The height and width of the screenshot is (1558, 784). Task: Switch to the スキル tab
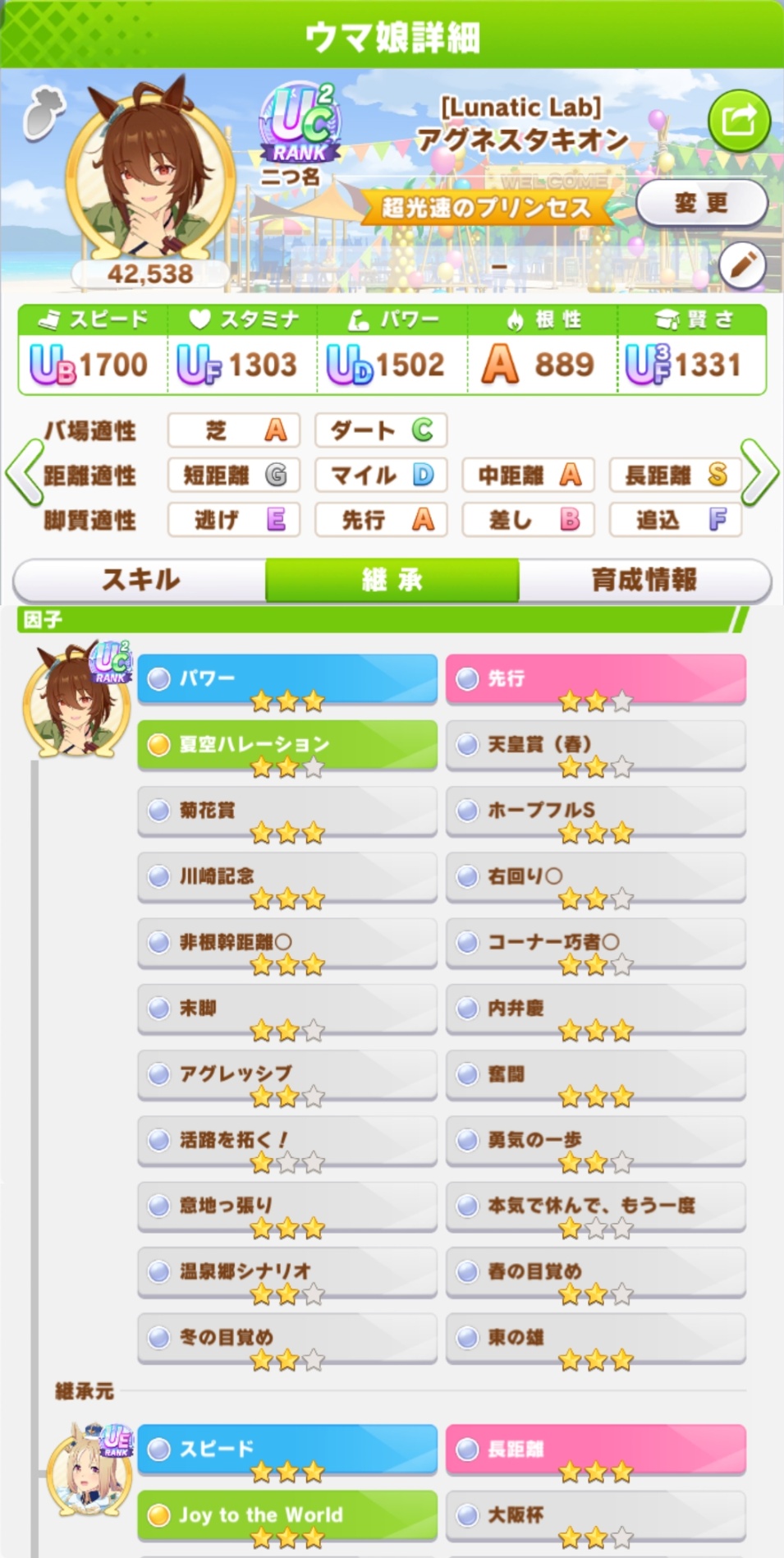[x=140, y=580]
